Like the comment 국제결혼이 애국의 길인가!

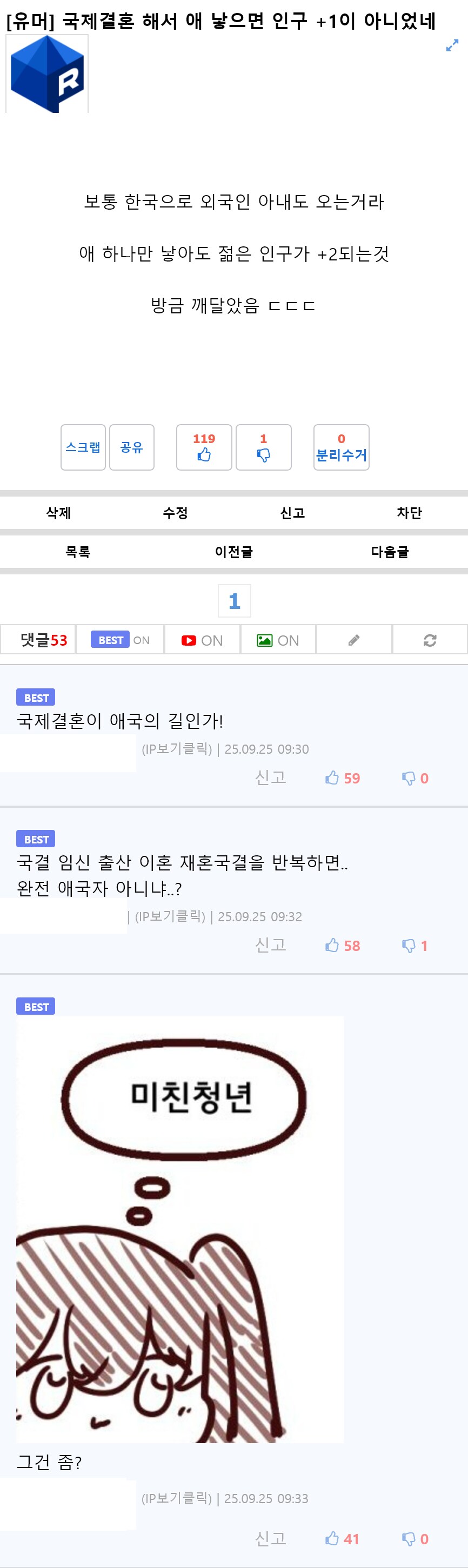(x=342, y=779)
